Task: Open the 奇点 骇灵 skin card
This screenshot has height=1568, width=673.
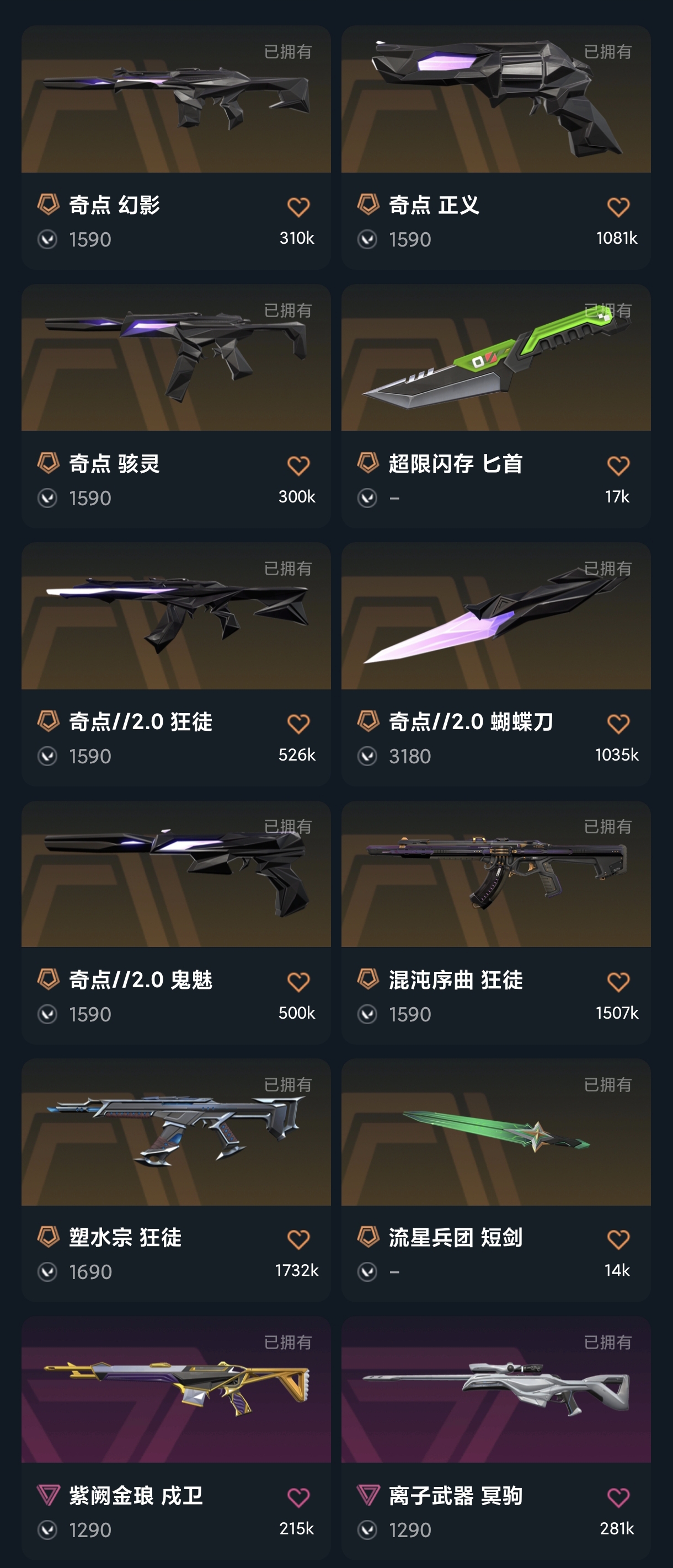Action: 176,358
